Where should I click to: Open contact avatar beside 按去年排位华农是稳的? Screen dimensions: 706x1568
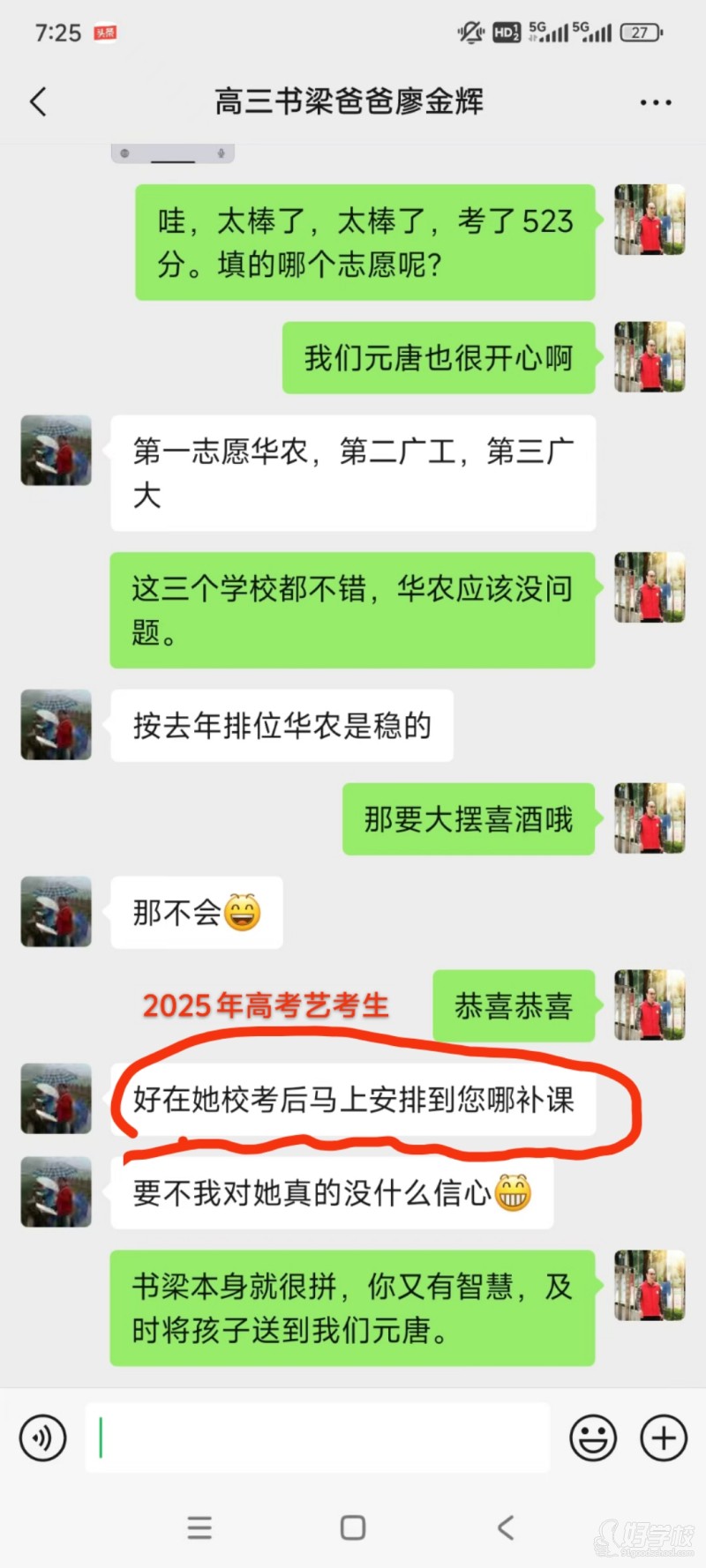coord(56,725)
